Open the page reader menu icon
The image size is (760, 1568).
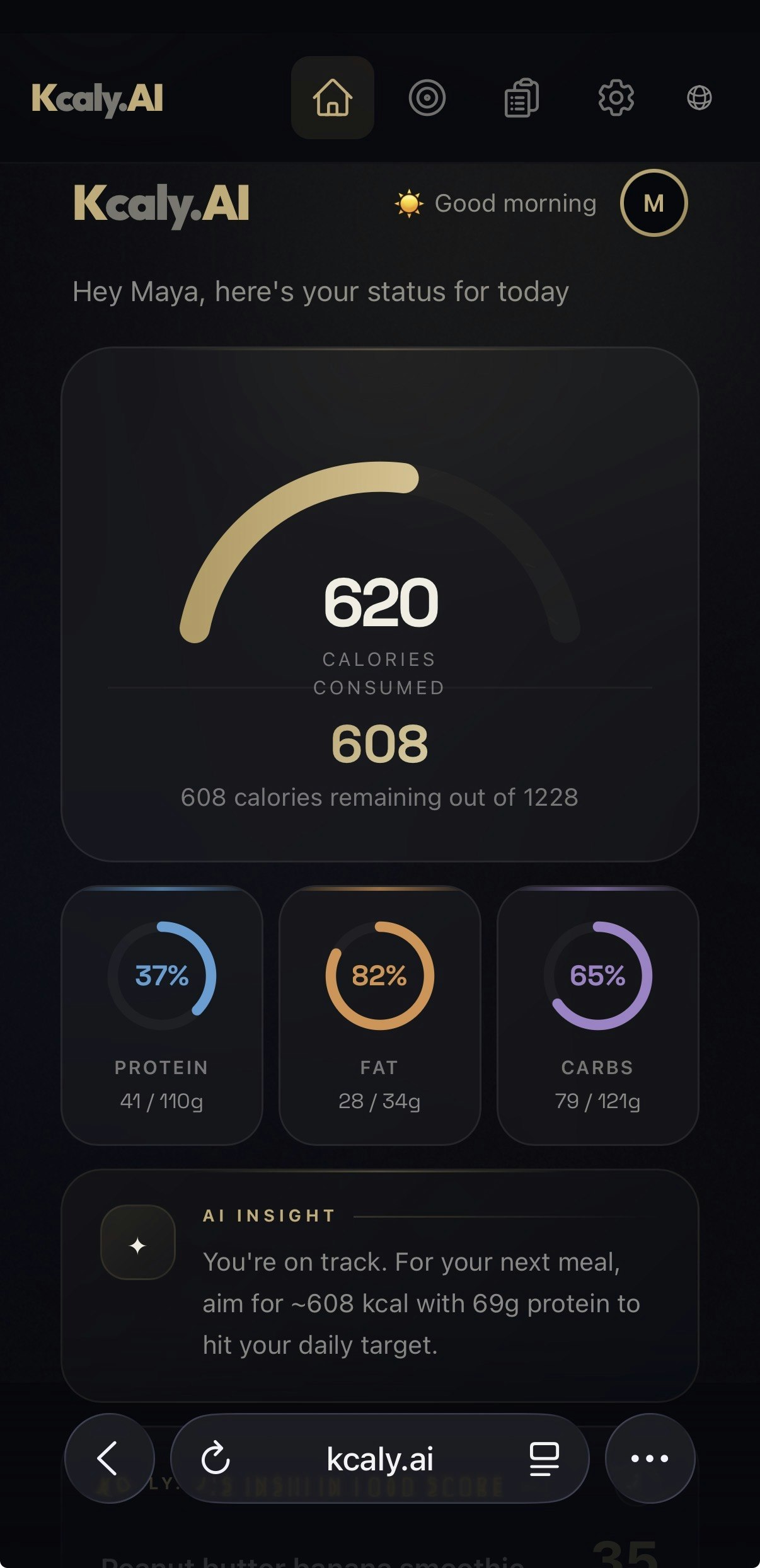pyautogui.click(x=544, y=1458)
